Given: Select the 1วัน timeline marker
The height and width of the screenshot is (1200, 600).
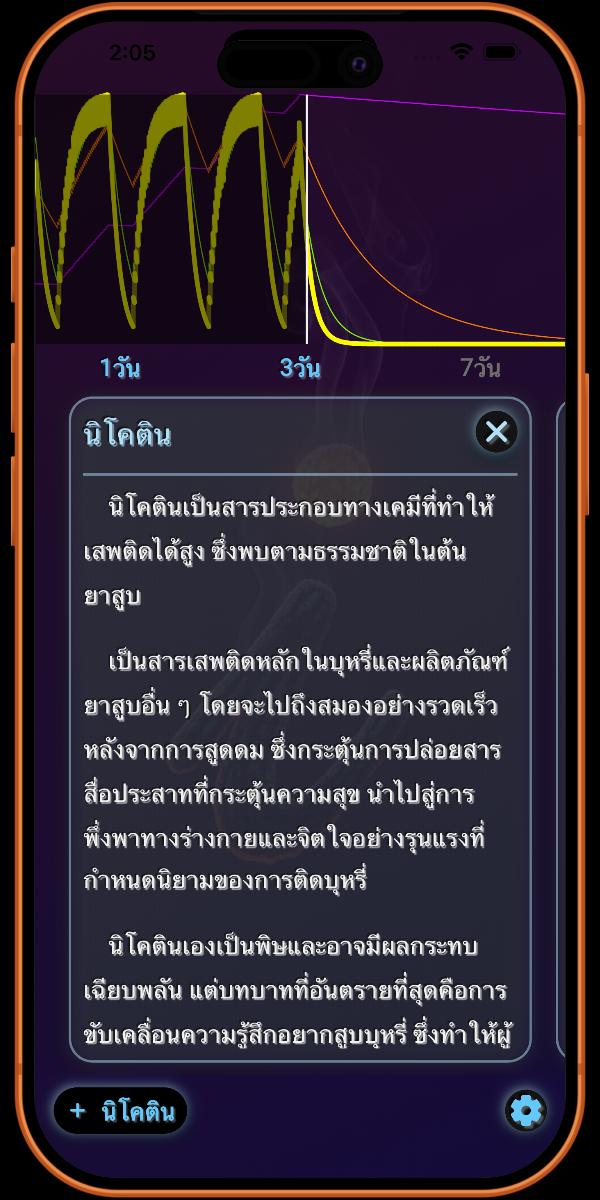Looking at the screenshot, I should tap(120, 368).
